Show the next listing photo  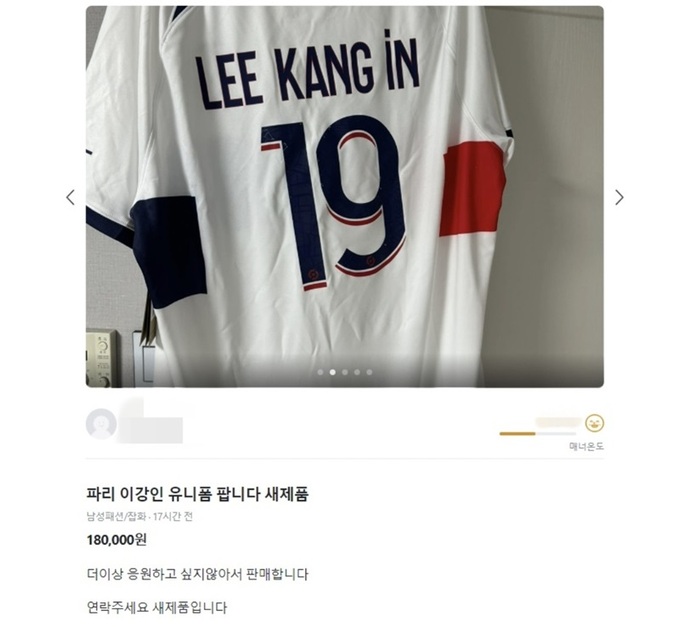pos(619,197)
